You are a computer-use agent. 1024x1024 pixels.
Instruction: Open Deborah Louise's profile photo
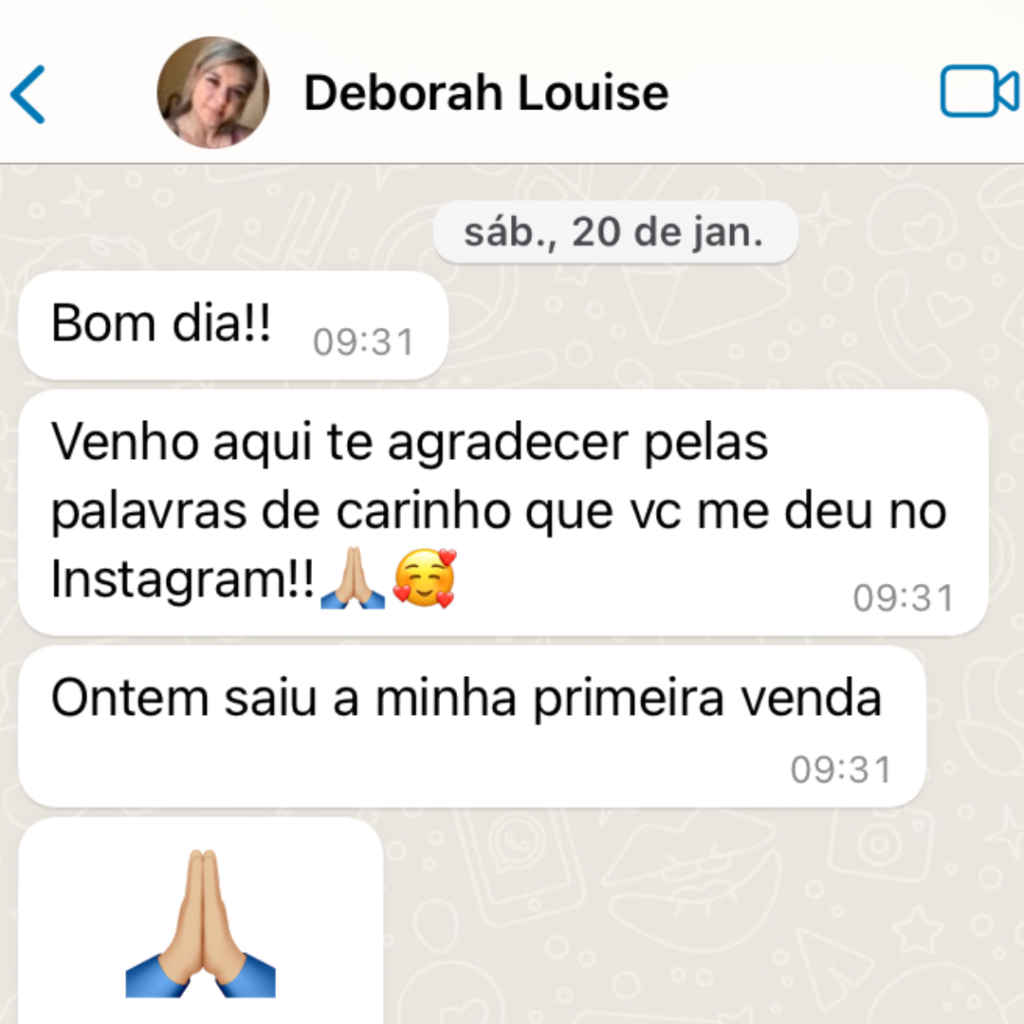[x=212, y=92]
